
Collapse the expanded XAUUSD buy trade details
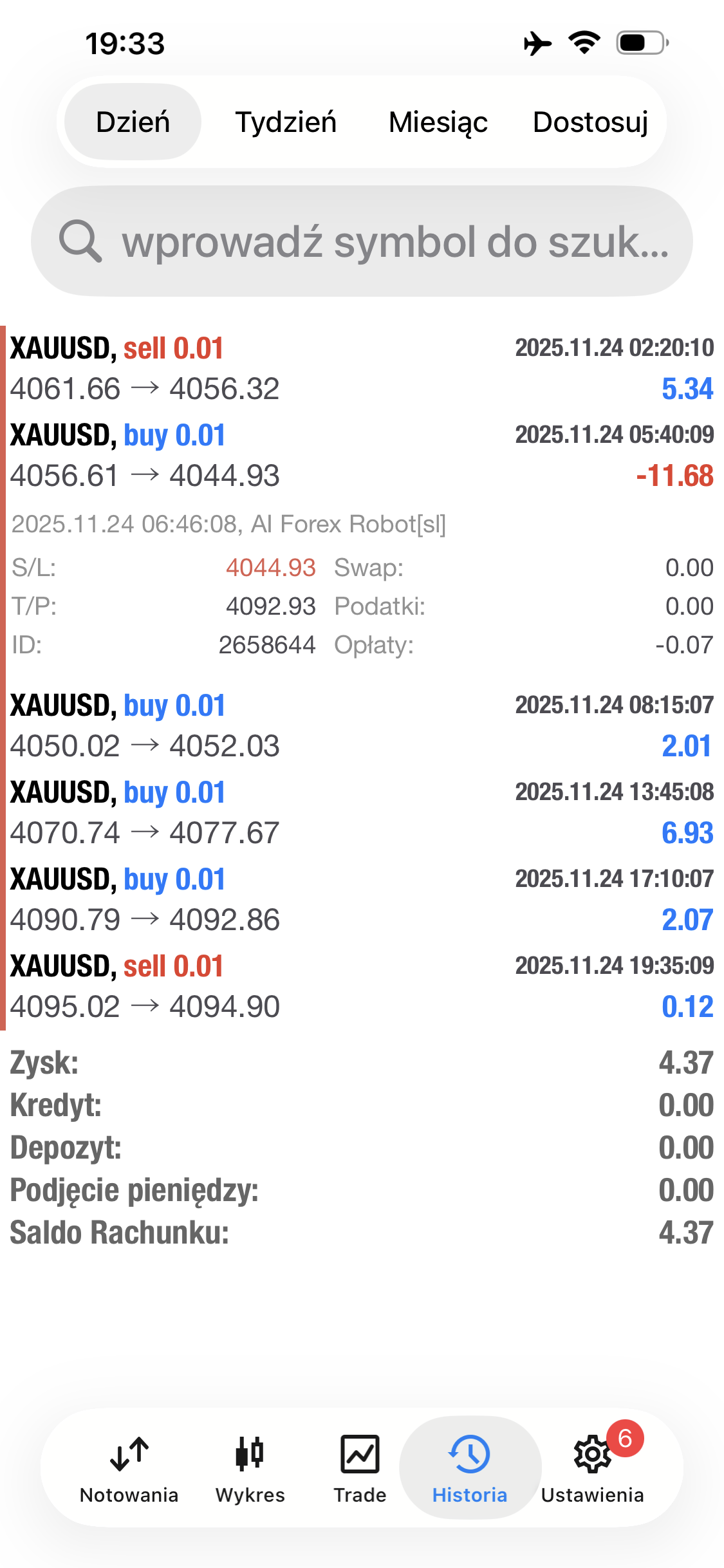(360, 455)
